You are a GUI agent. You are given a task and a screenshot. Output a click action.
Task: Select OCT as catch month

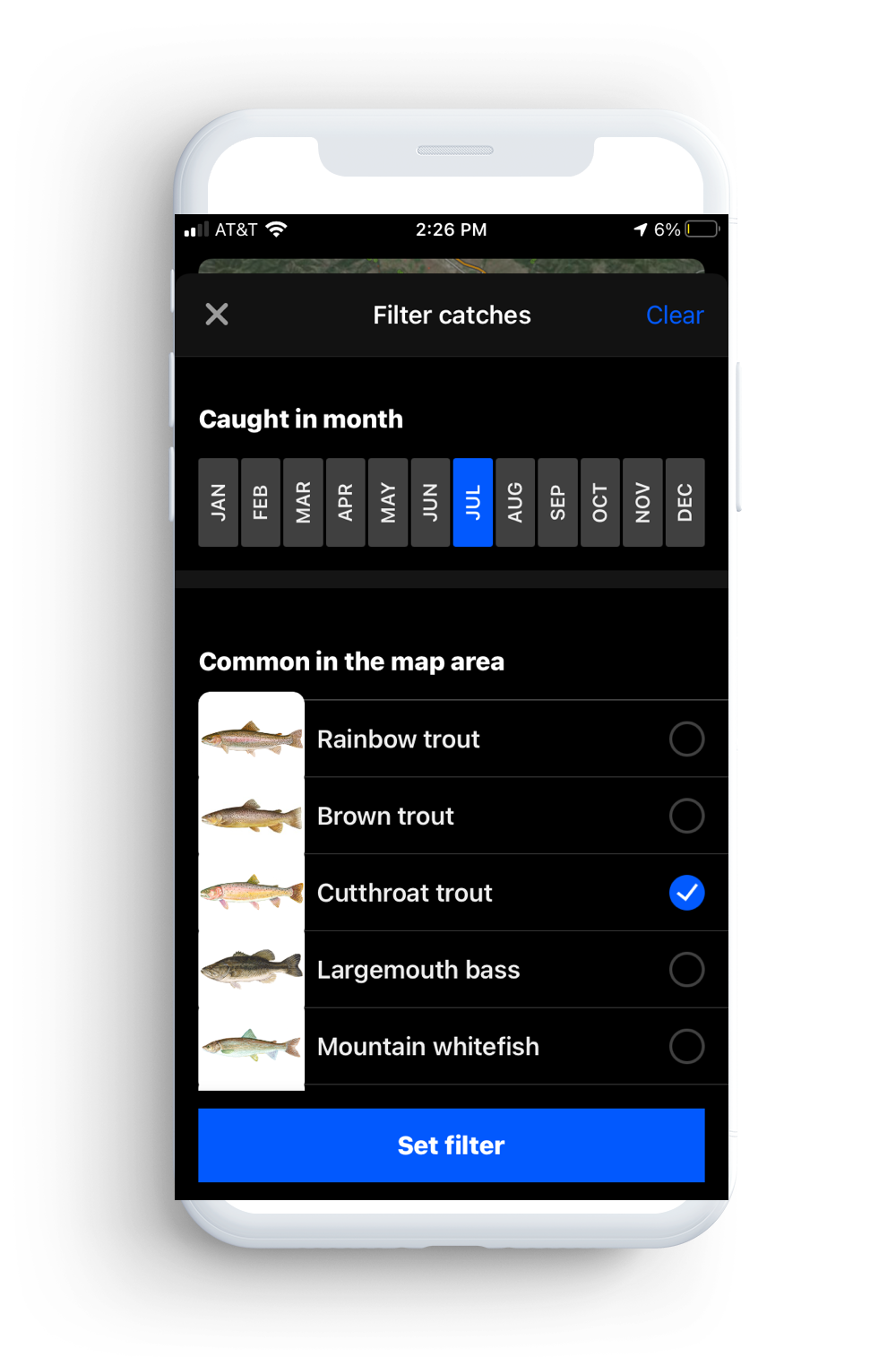tap(600, 502)
